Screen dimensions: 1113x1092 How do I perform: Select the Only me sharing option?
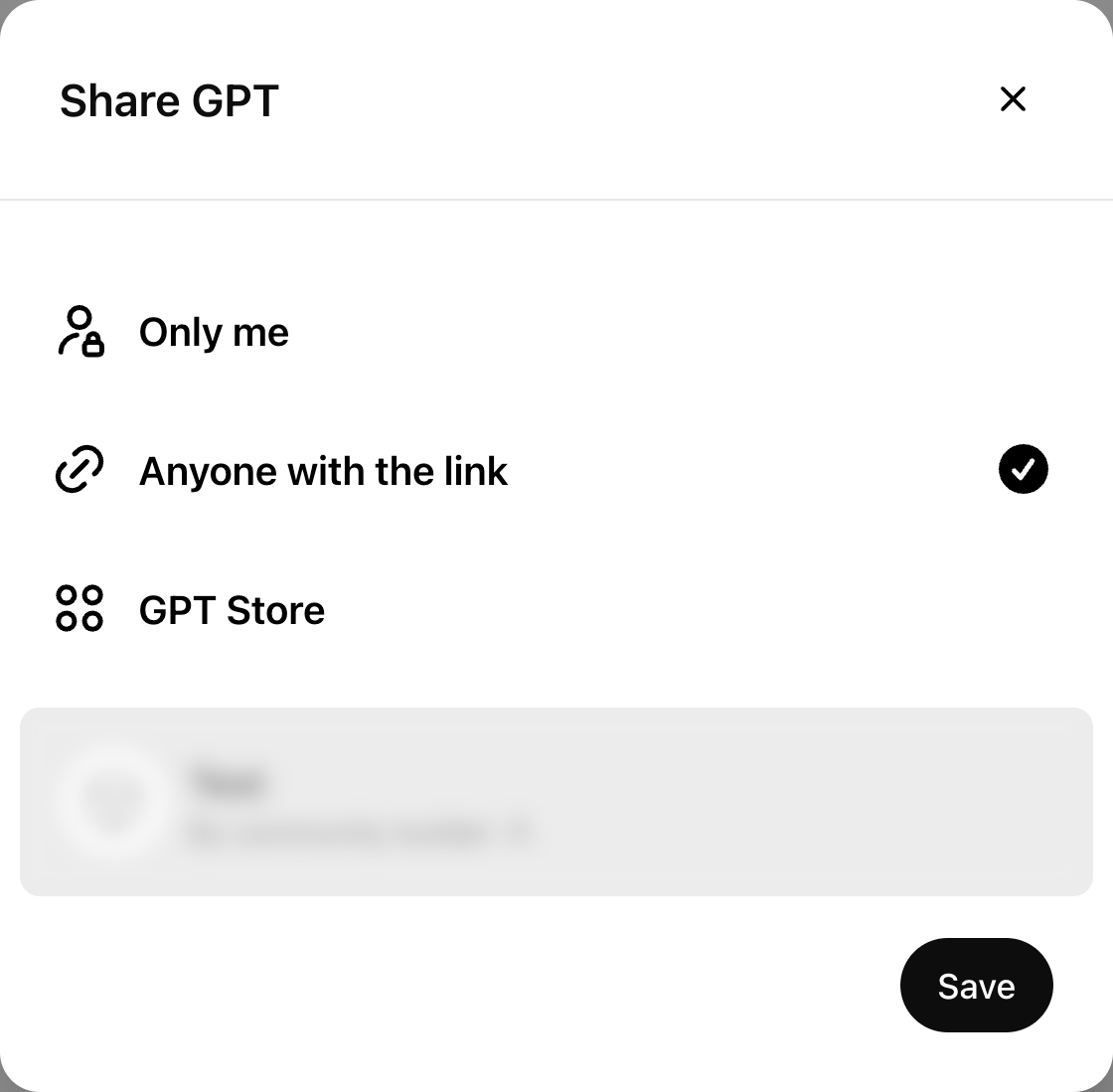pos(214,332)
